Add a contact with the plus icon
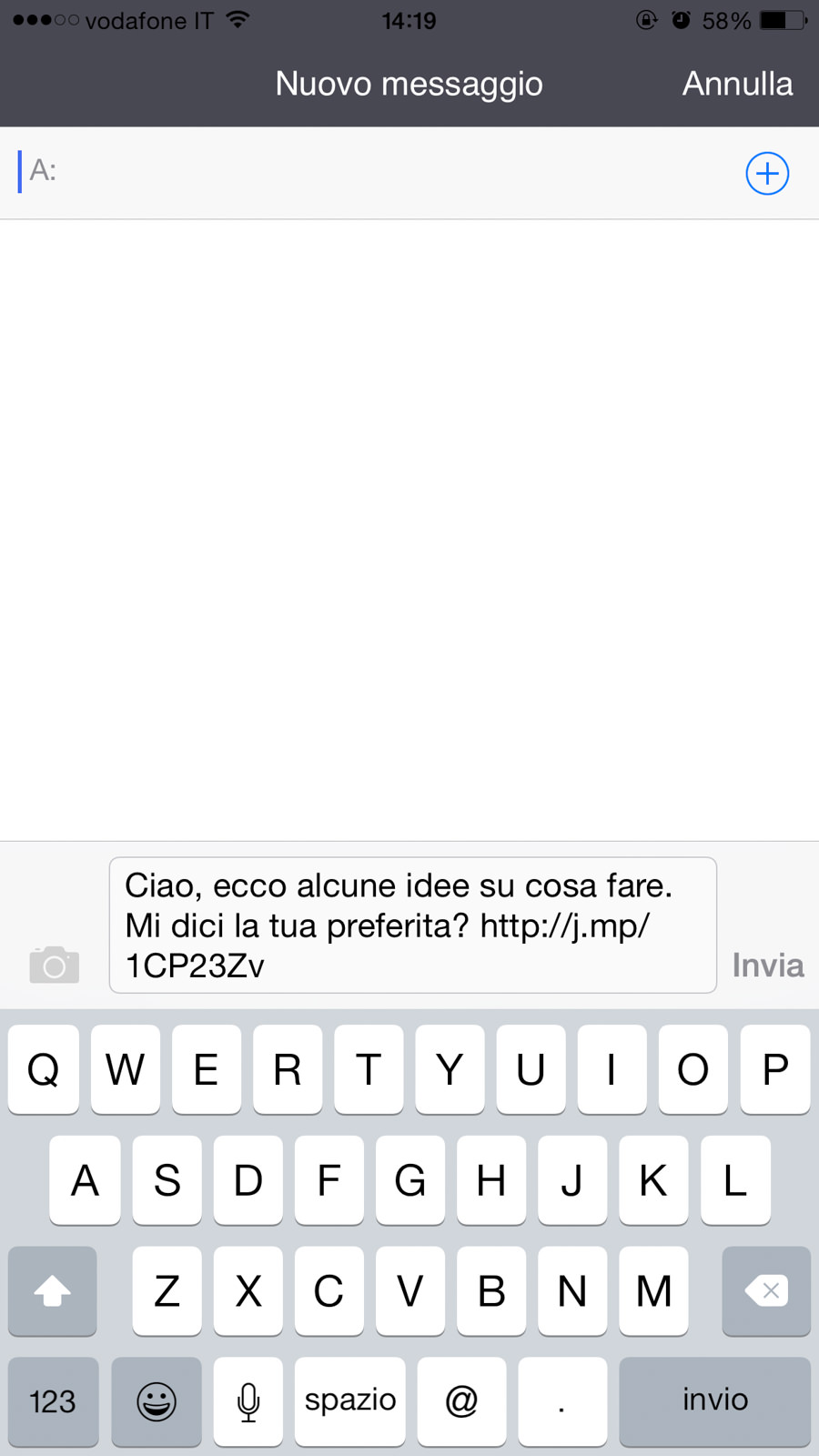The image size is (819, 1456). [x=767, y=173]
